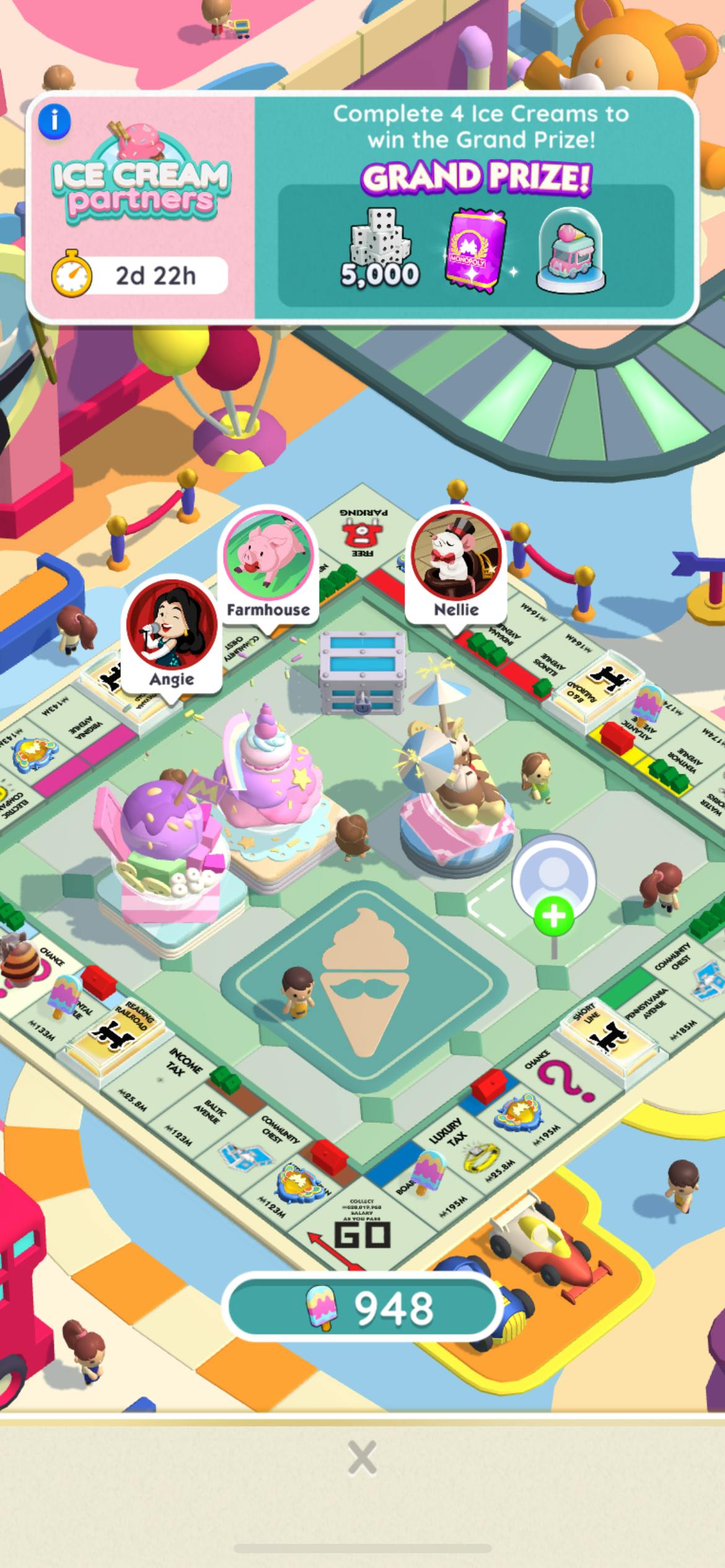Open the Ice Cream Partners info icon
The height and width of the screenshot is (1568, 725).
click(x=55, y=121)
